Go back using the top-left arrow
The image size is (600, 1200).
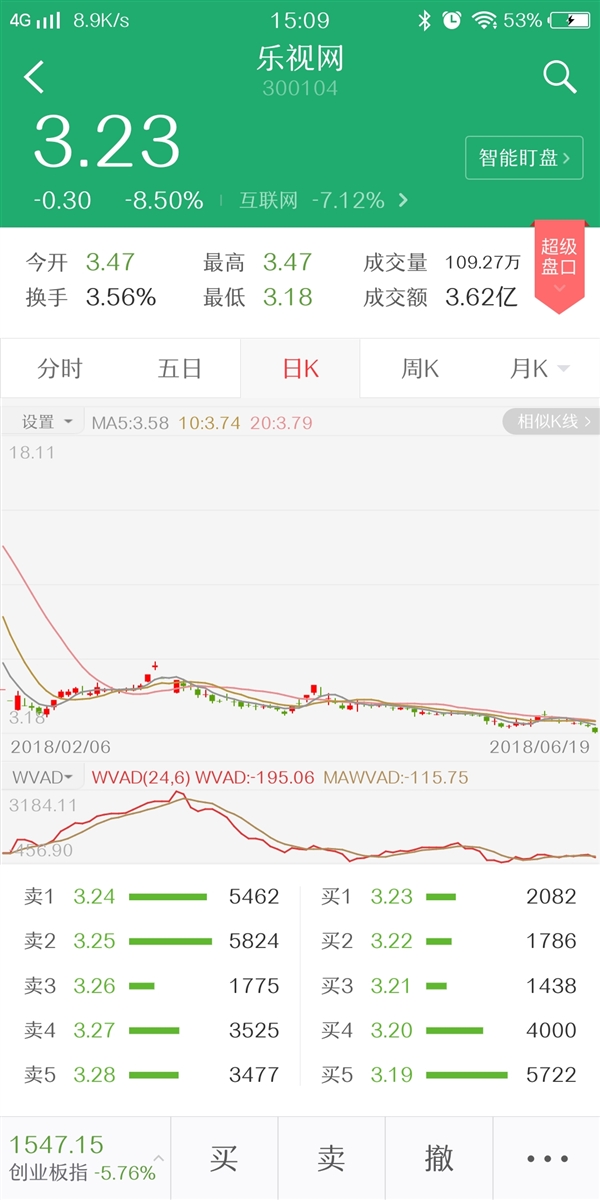(35, 76)
